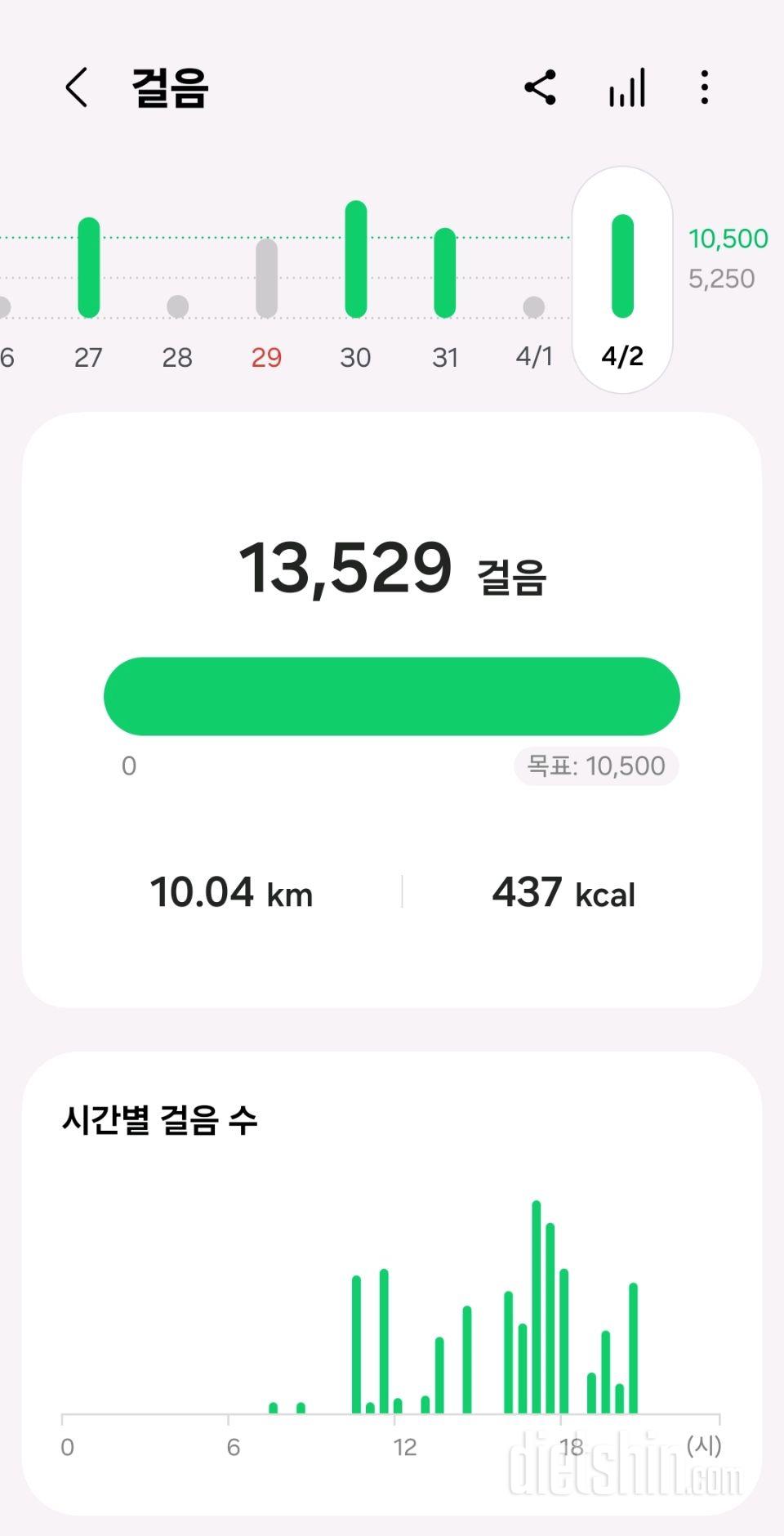Select the 시간별 걸음 수 section header
Screen dimensions: 784x1536
[160, 1121]
